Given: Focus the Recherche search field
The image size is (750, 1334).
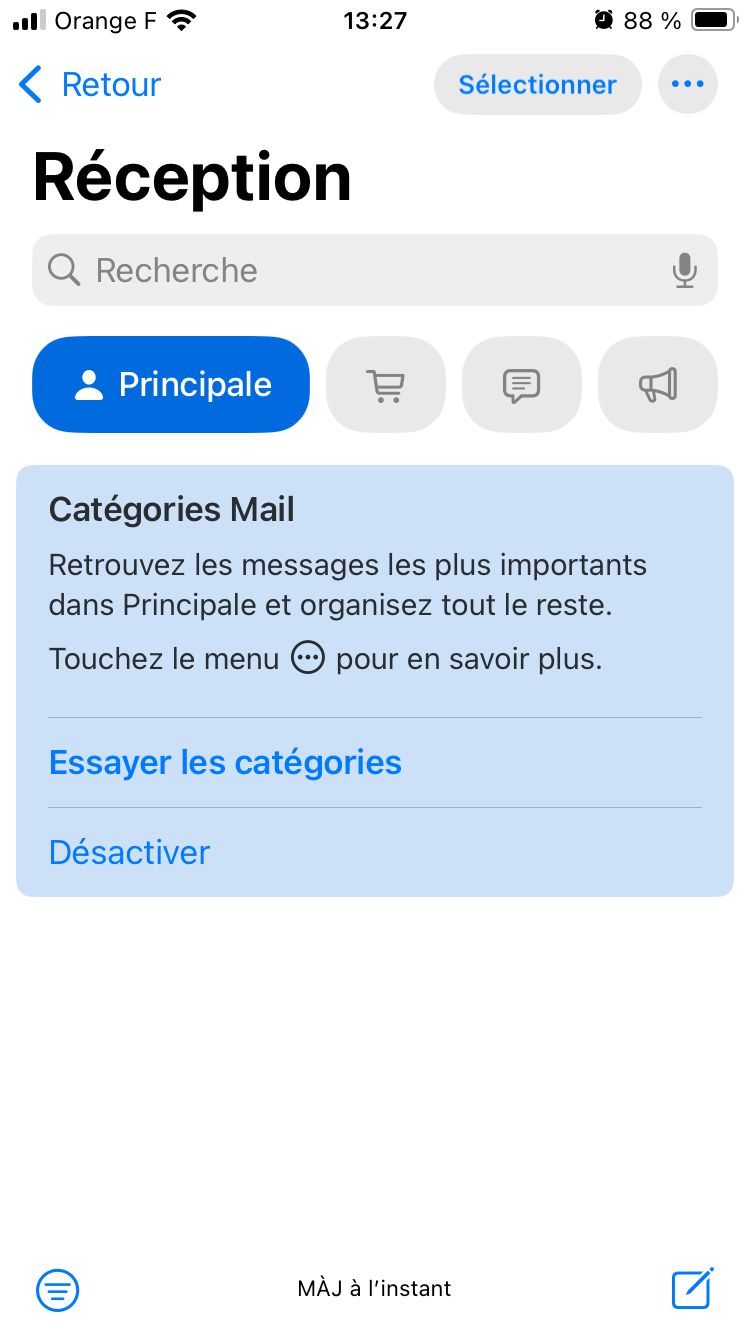Looking at the screenshot, I should coord(375,270).
